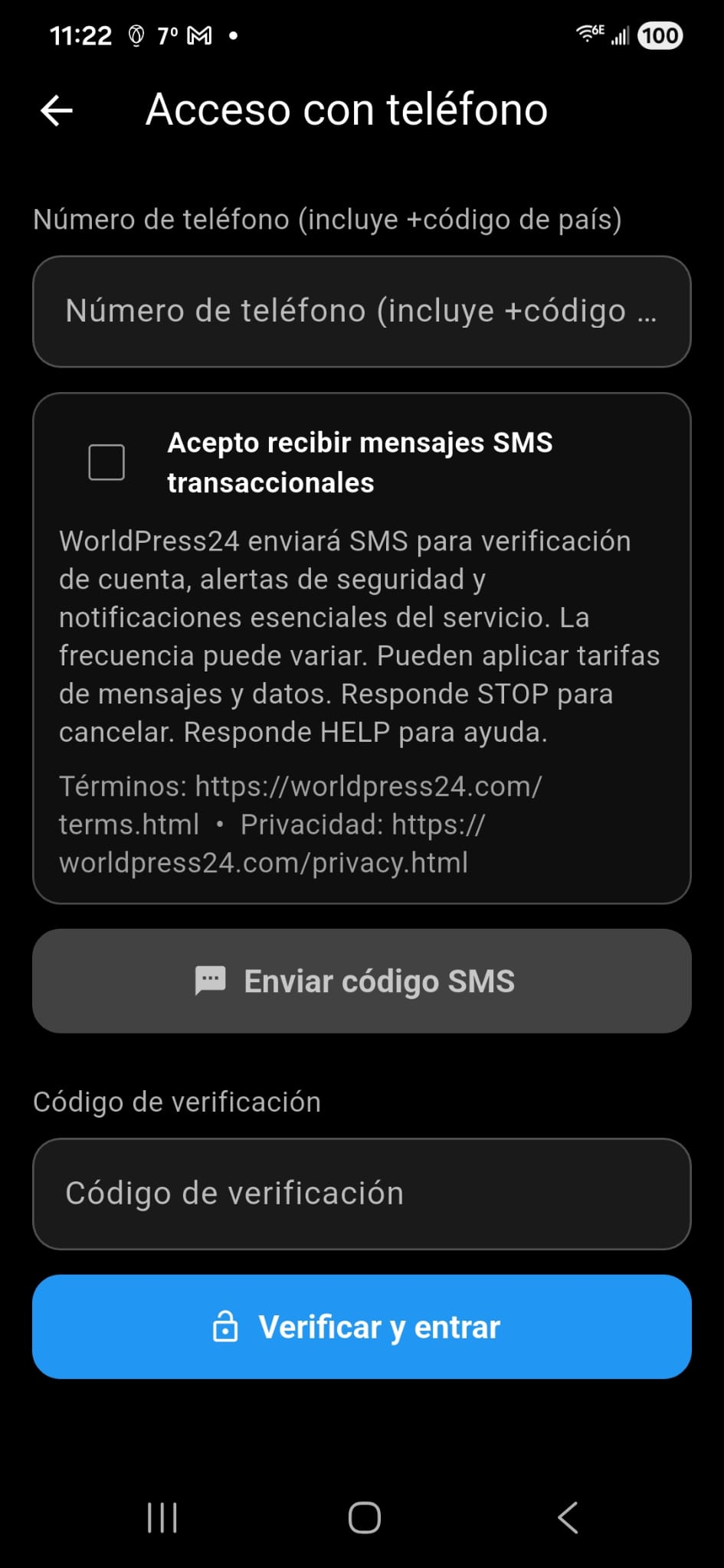
Task: Click the back arrow to leave Acceso con teléfono
Action: (56, 110)
